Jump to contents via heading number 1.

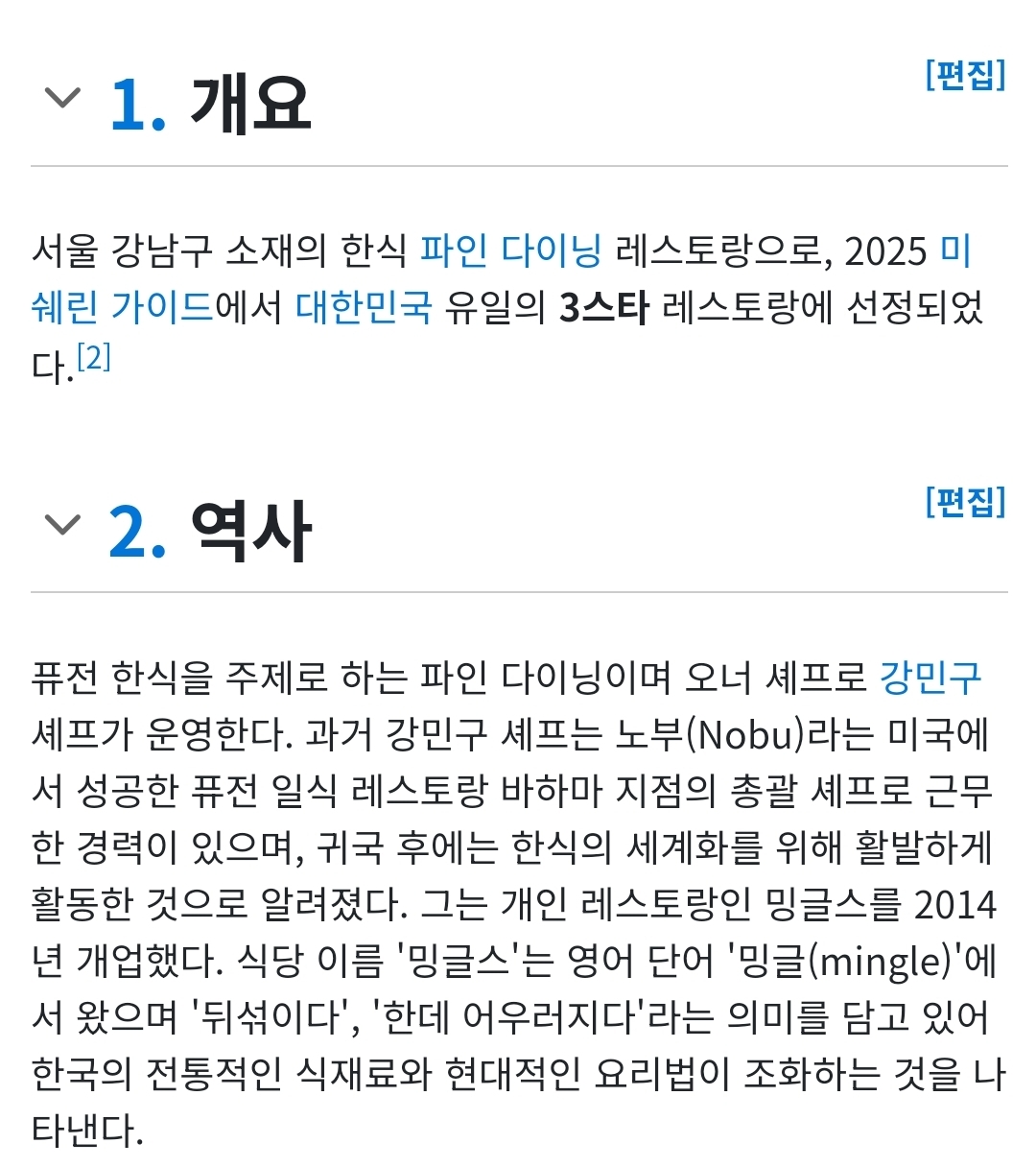137,105
